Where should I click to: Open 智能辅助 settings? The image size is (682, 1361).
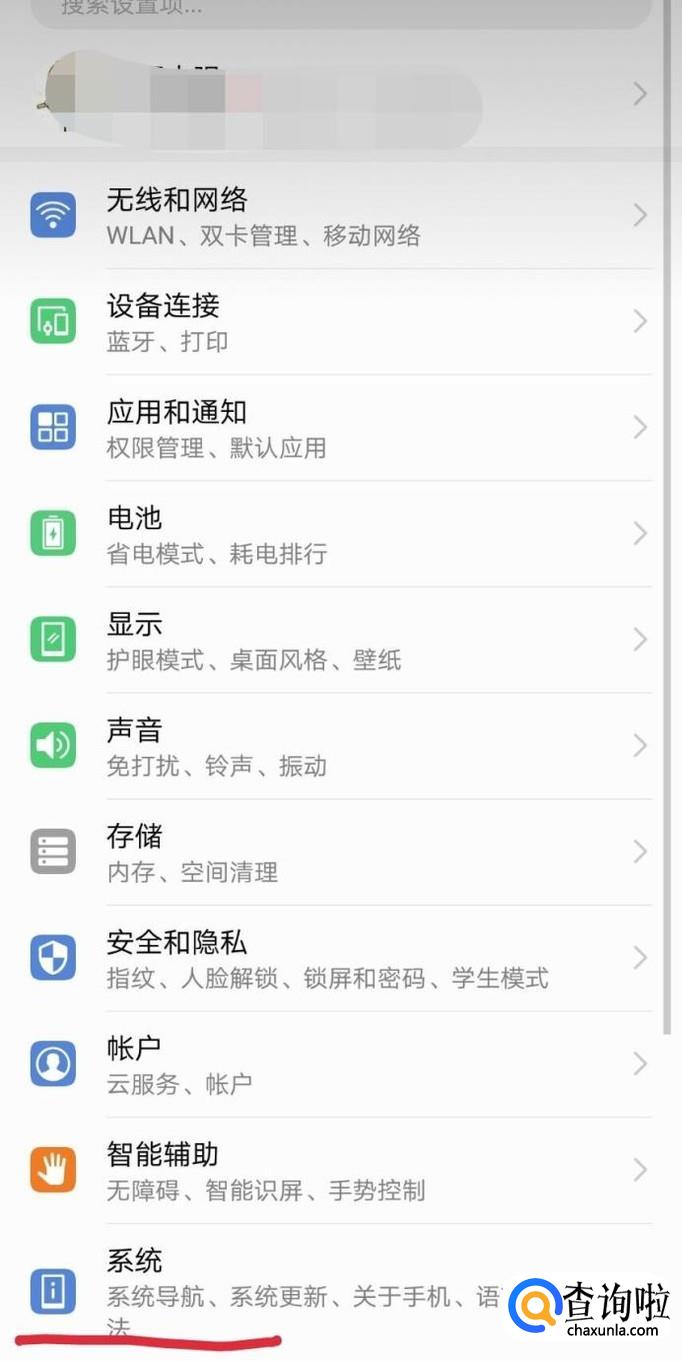tap(340, 1170)
